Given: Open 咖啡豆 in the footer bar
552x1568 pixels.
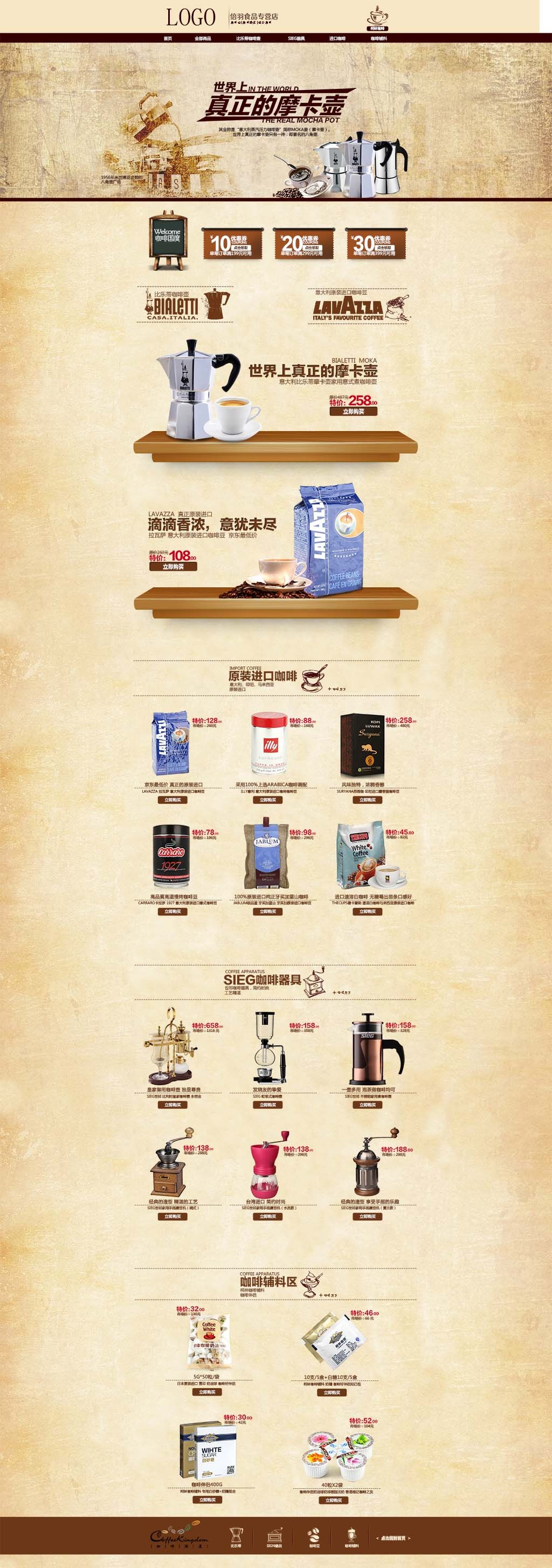Looking at the screenshot, I should (314, 1538).
